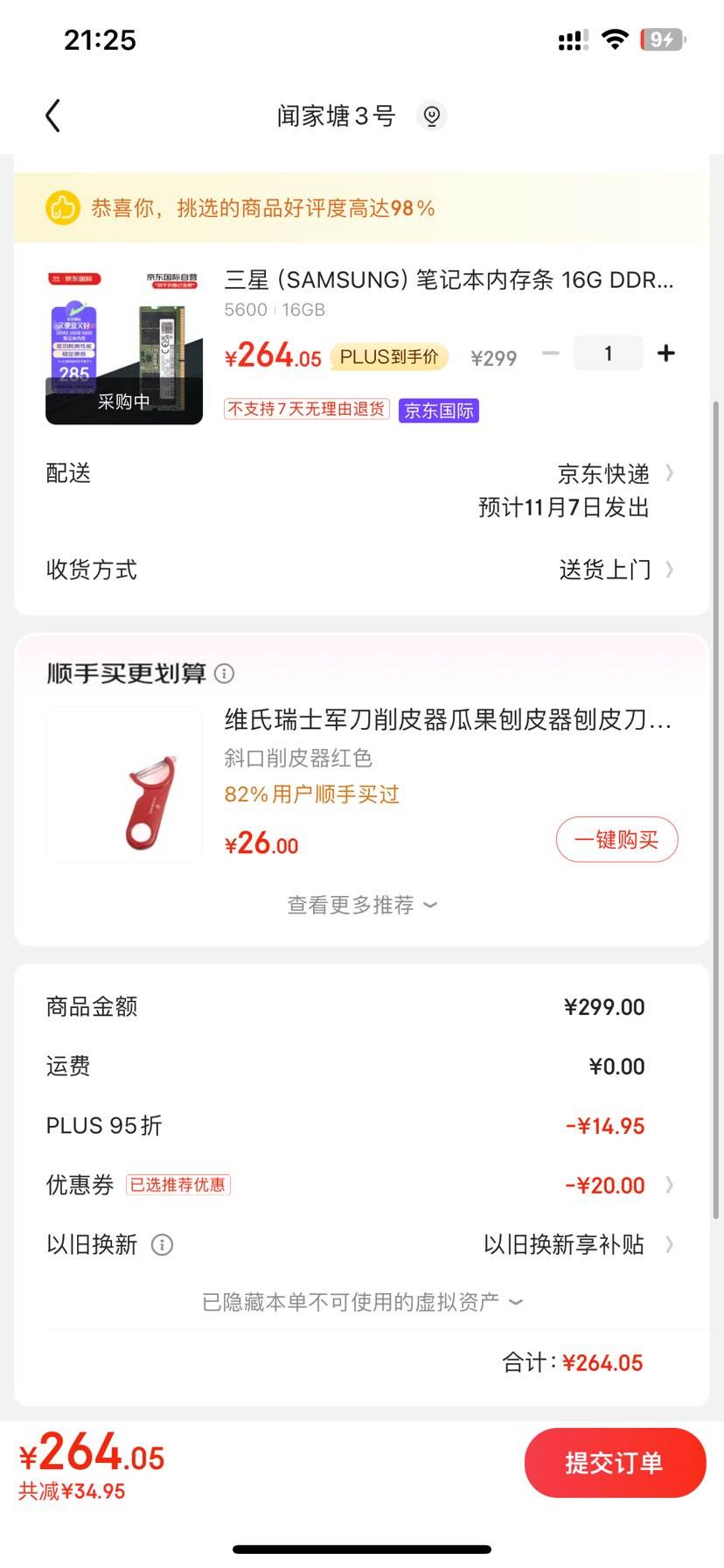Image resolution: width=724 pixels, height=1568 pixels.
Task: Tap the info icon next to 以旧换新
Action: coord(163,1244)
